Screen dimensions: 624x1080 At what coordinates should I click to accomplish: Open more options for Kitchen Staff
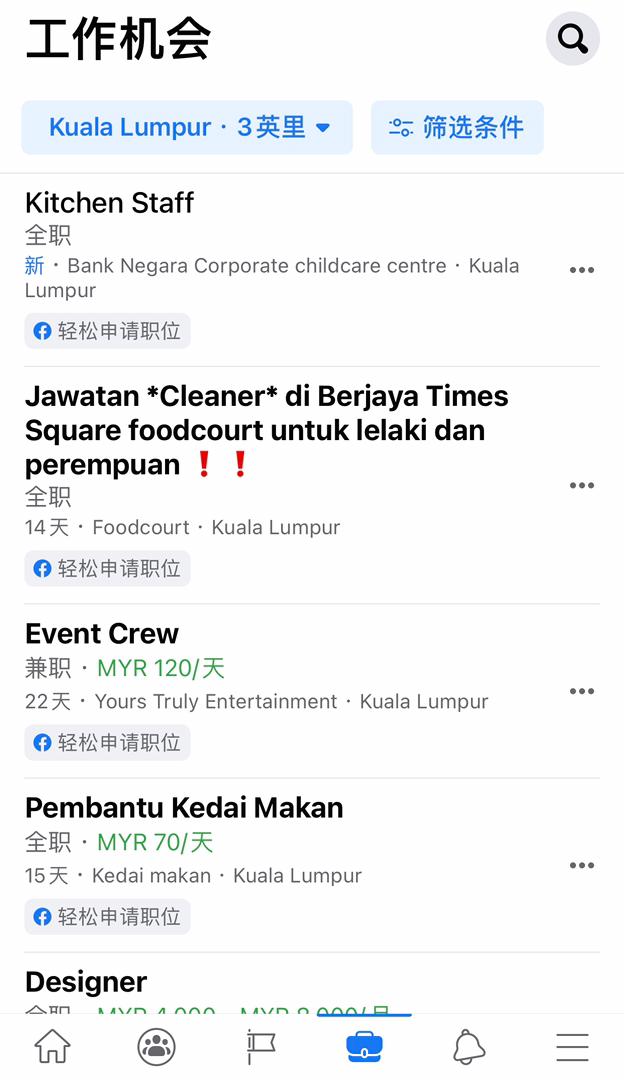(x=581, y=270)
